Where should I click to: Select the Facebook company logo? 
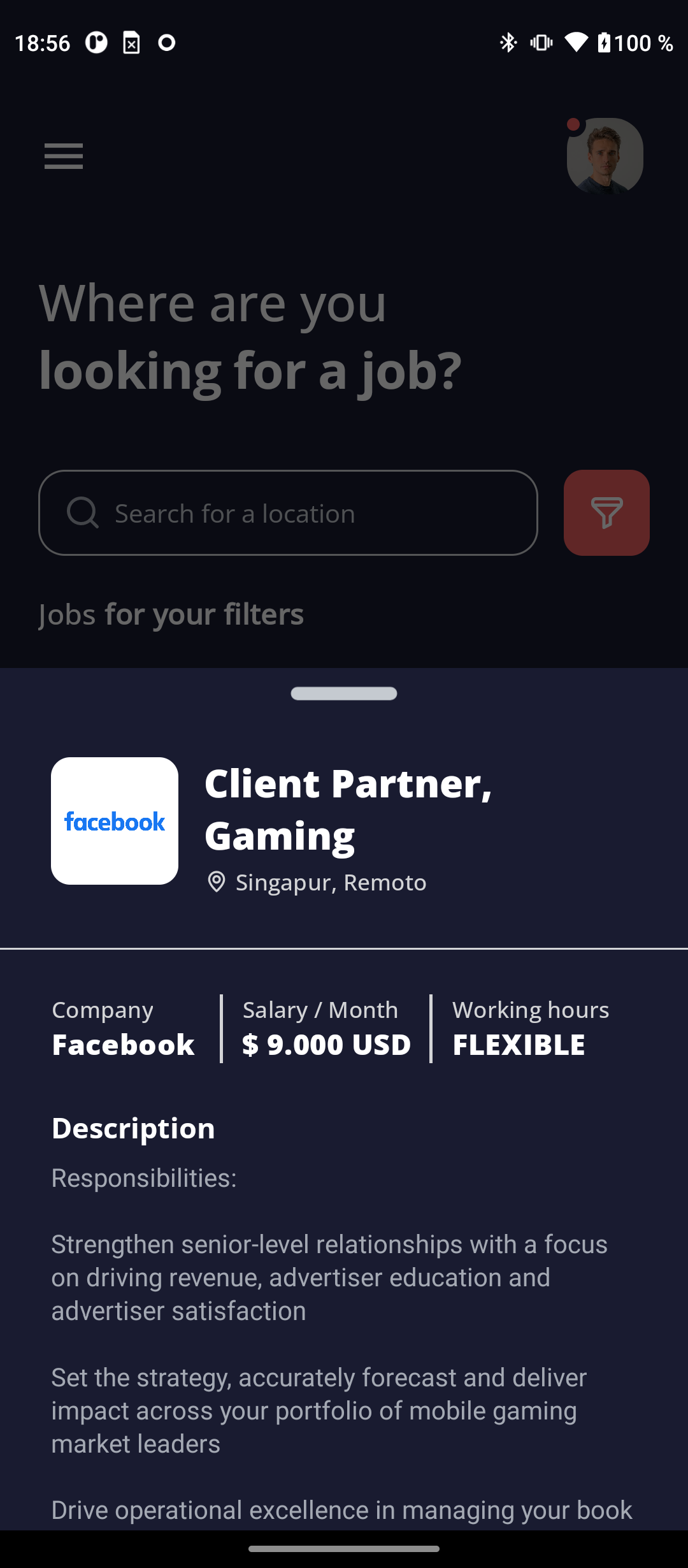[114, 821]
